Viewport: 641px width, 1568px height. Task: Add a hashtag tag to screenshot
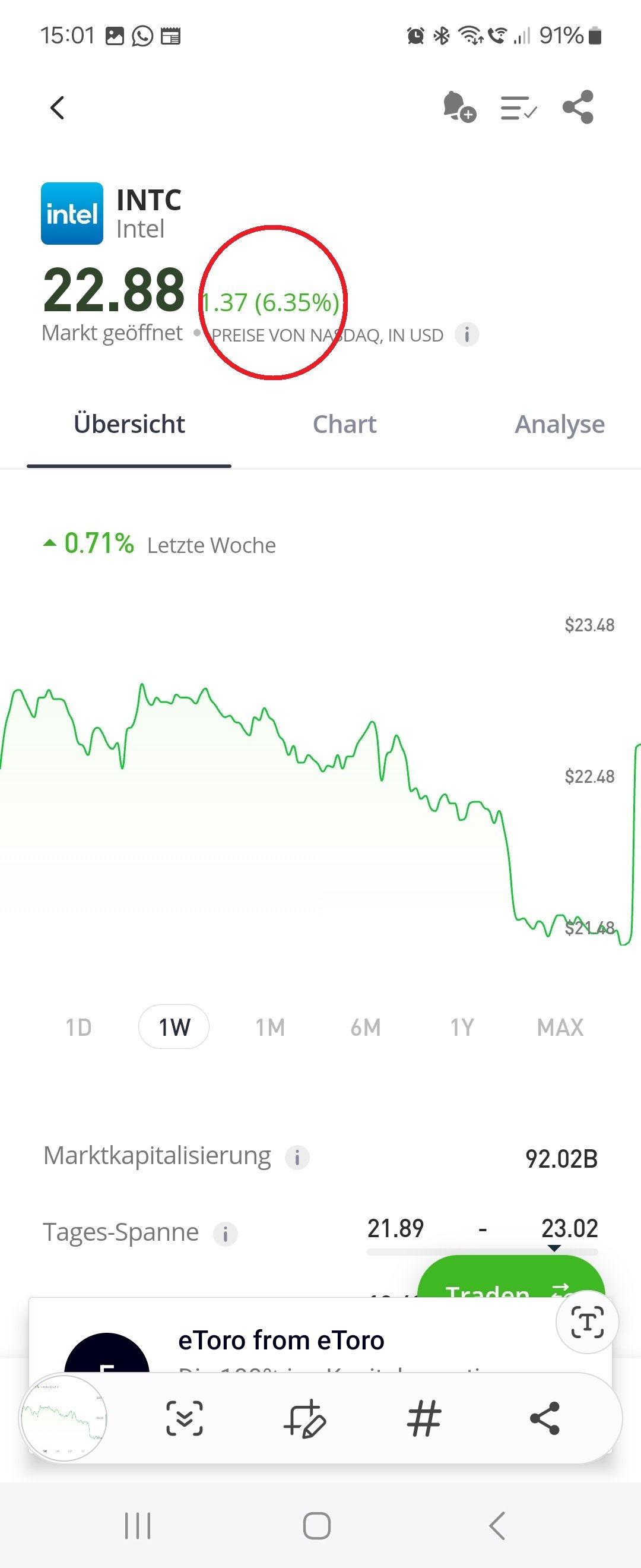pos(424,1419)
